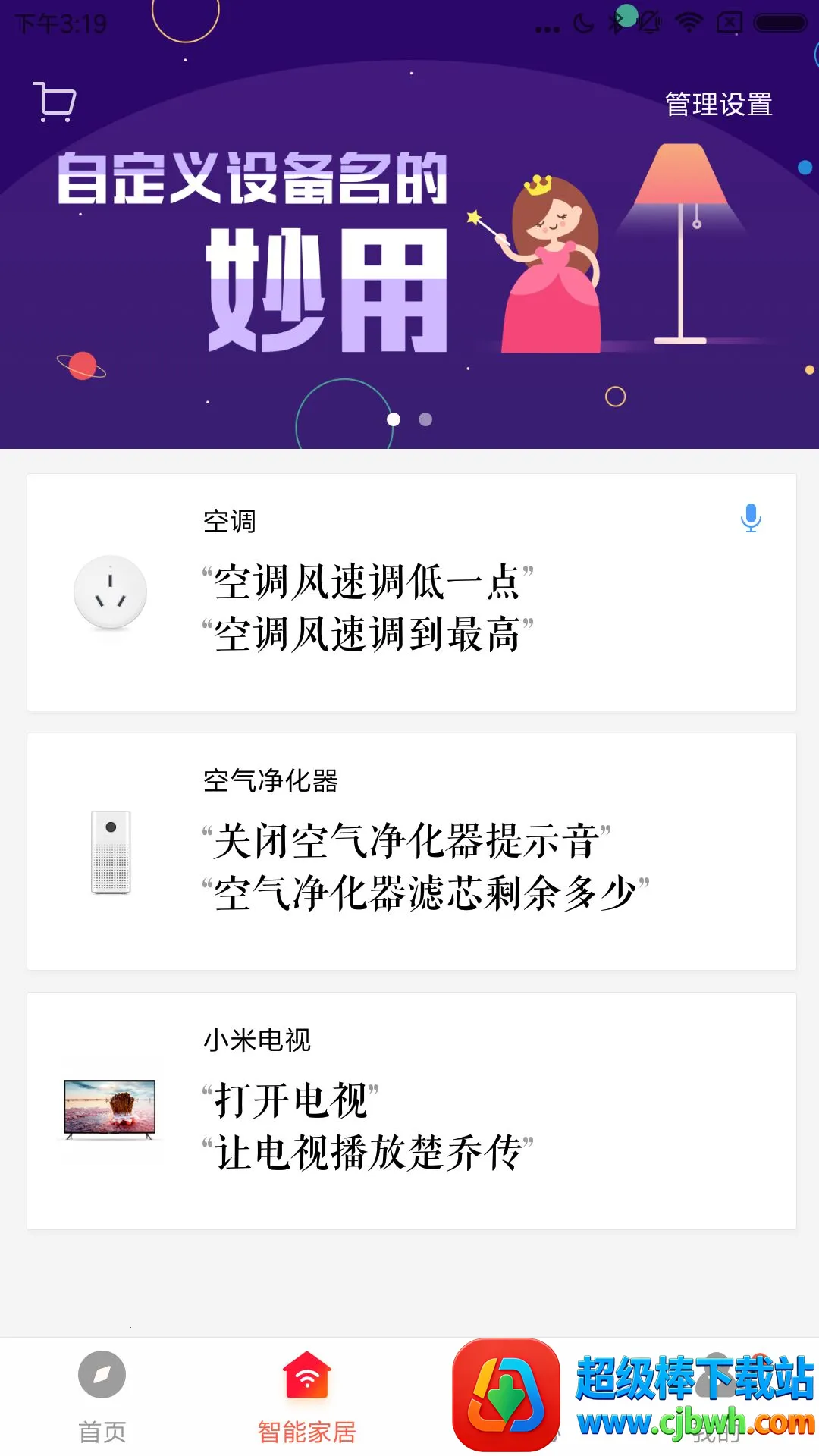This screenshot has height=1456, width=819.
Task: Switch to the 首页 tab
Action: [x=102, y=1397]
